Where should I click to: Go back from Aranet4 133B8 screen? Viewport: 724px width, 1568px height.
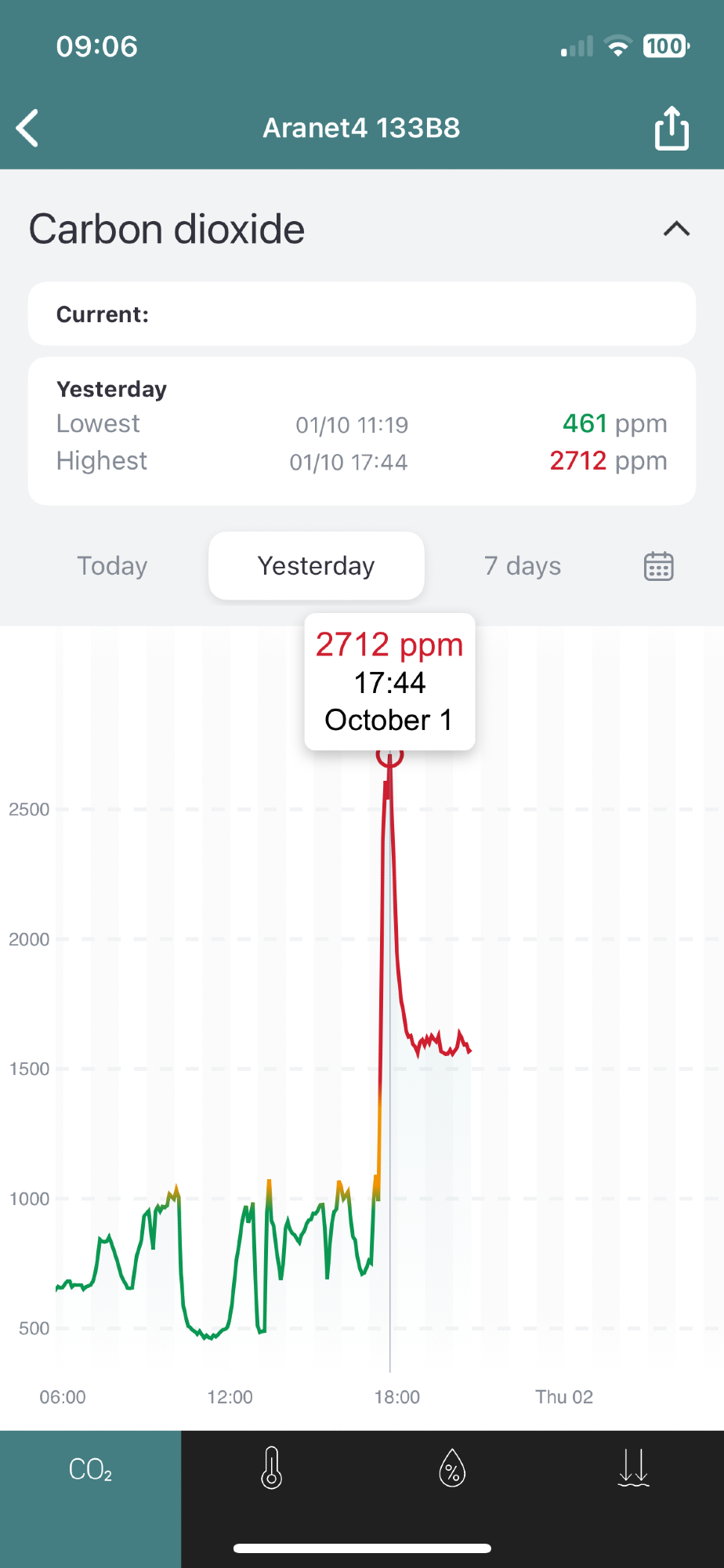(28, 128)
